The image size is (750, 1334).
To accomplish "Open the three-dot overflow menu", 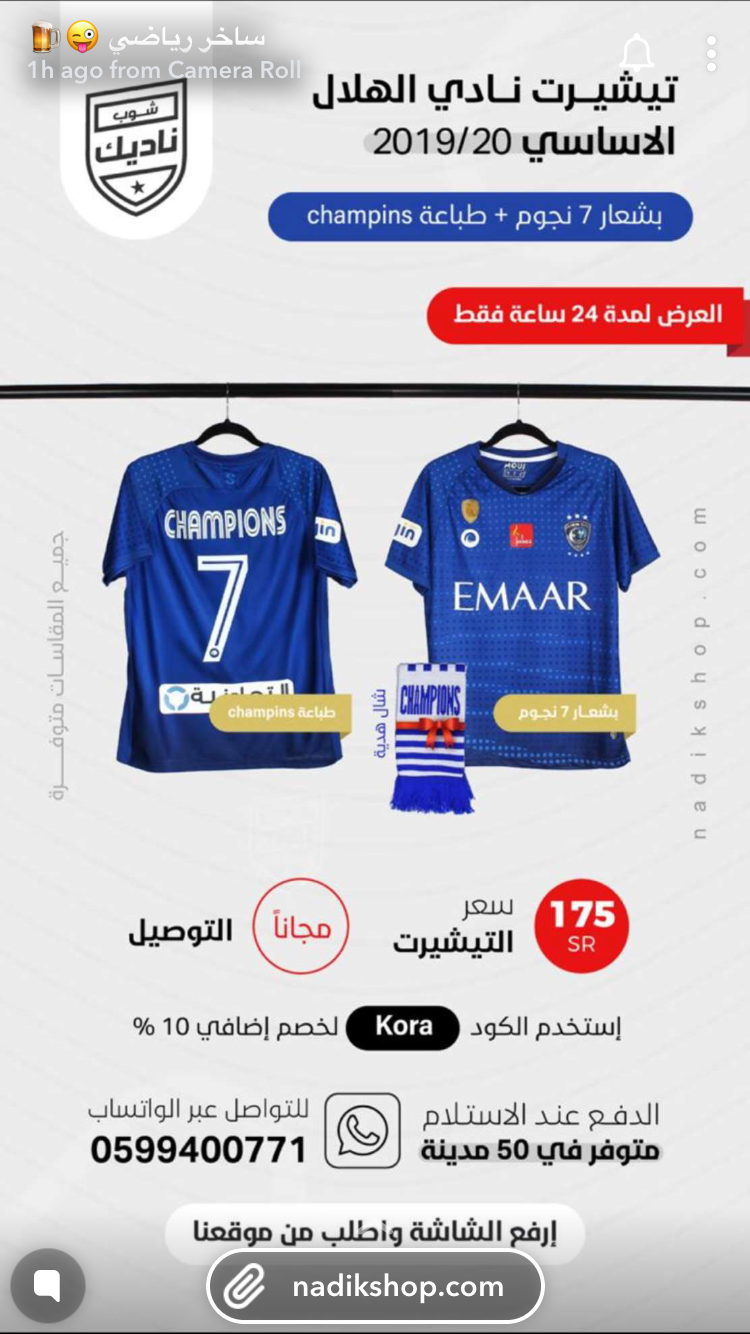I will tap(711, 54).
